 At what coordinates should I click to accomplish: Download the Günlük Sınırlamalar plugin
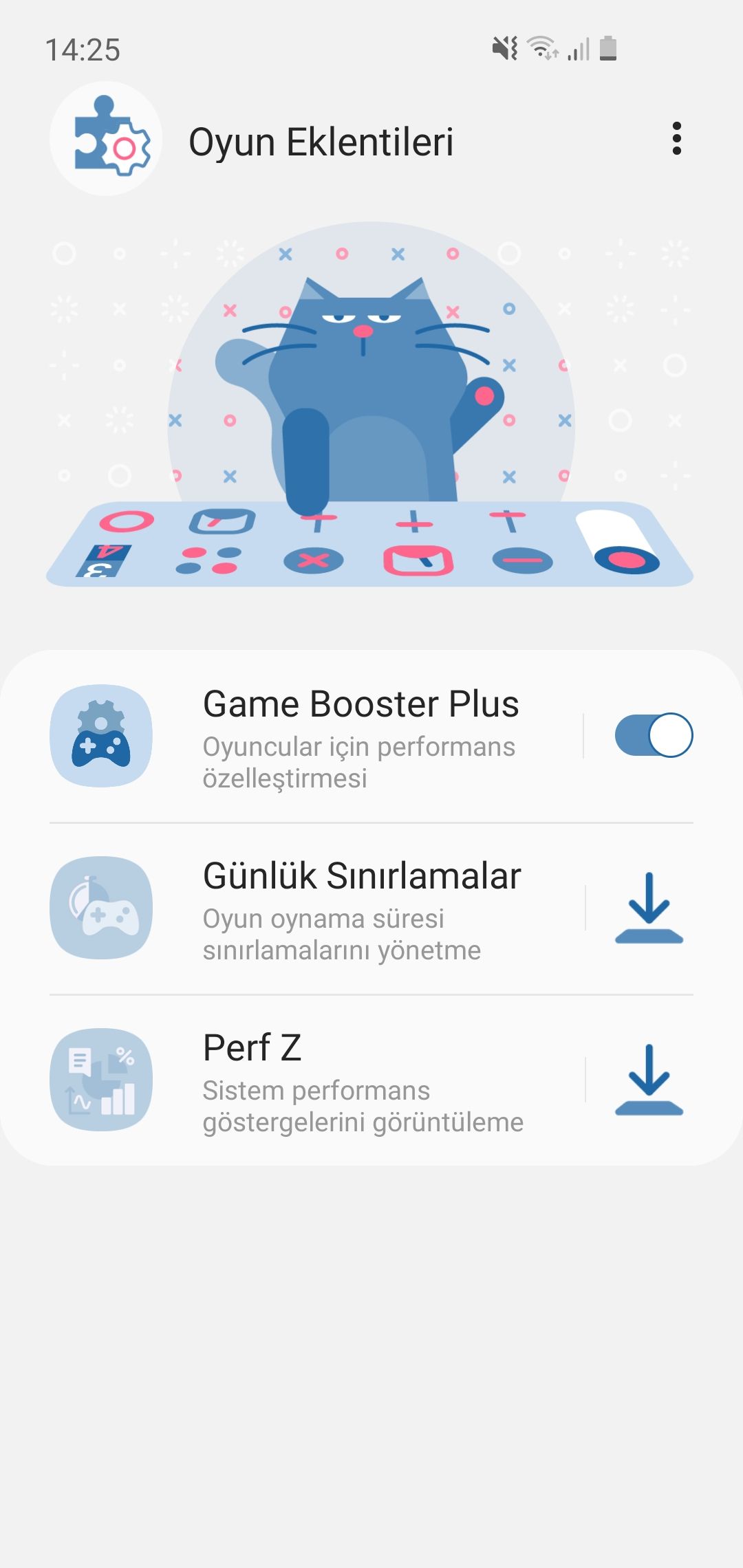point(649,908)
